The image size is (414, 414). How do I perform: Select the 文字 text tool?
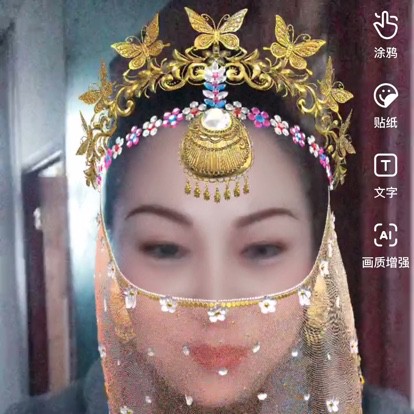pos(385,176)
